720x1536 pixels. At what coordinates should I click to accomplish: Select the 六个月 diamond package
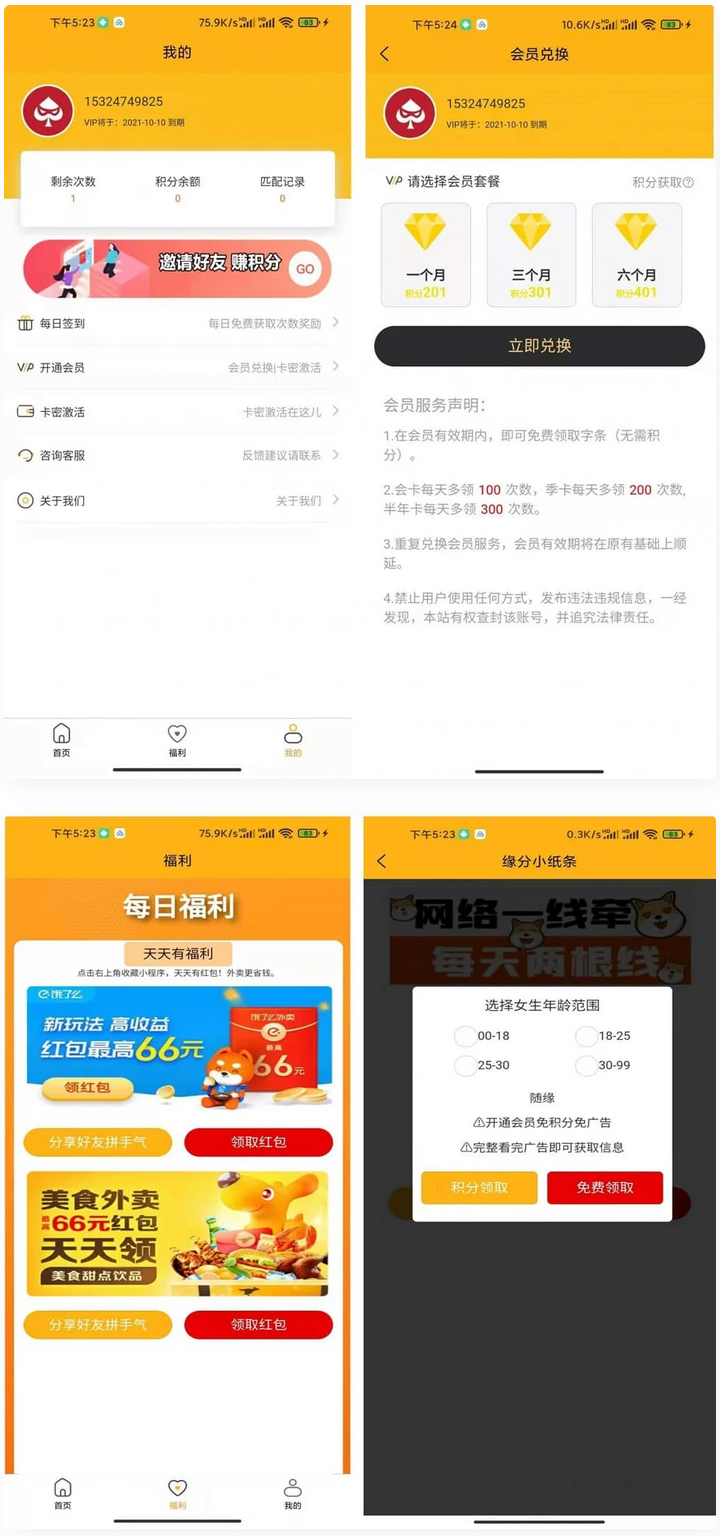[636, 254]
